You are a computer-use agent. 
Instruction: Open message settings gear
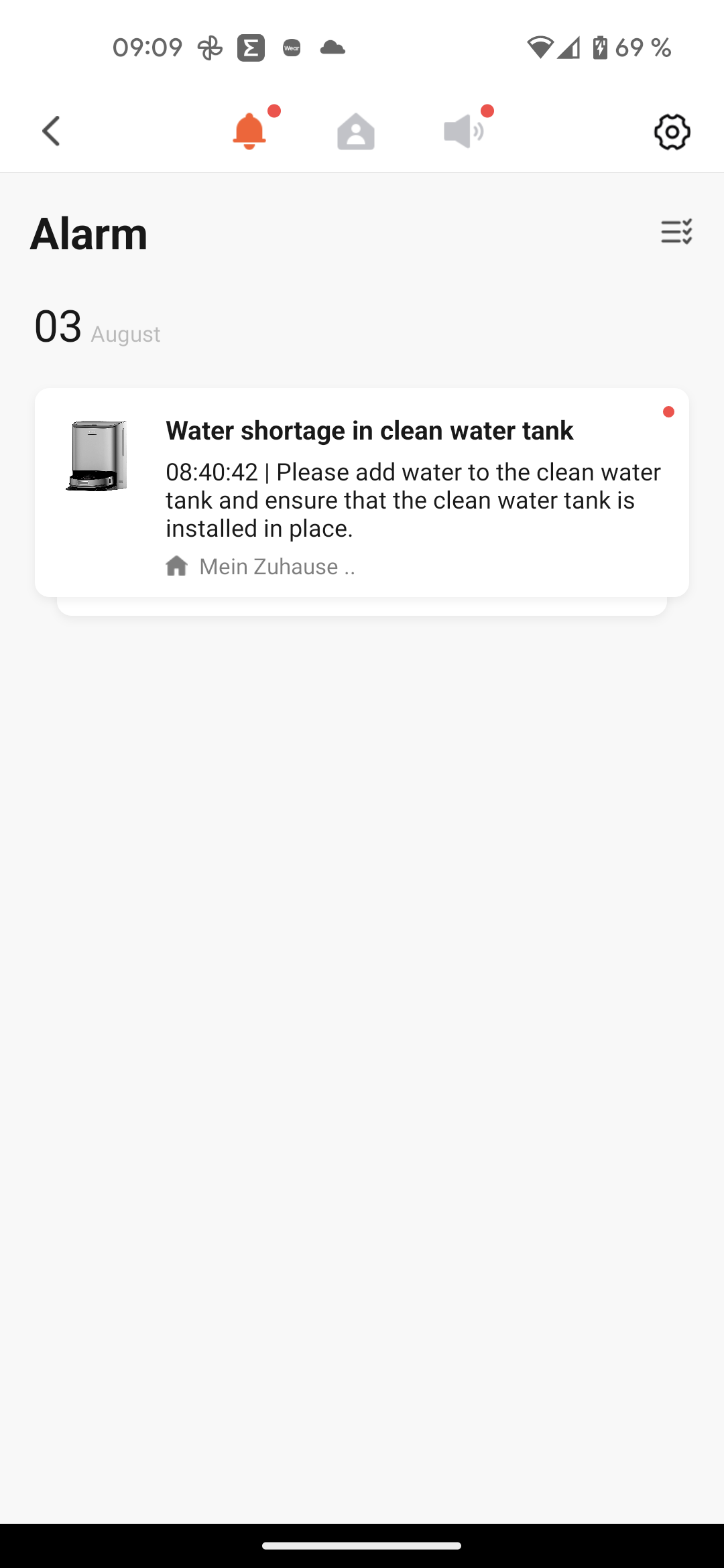(672, 131)
